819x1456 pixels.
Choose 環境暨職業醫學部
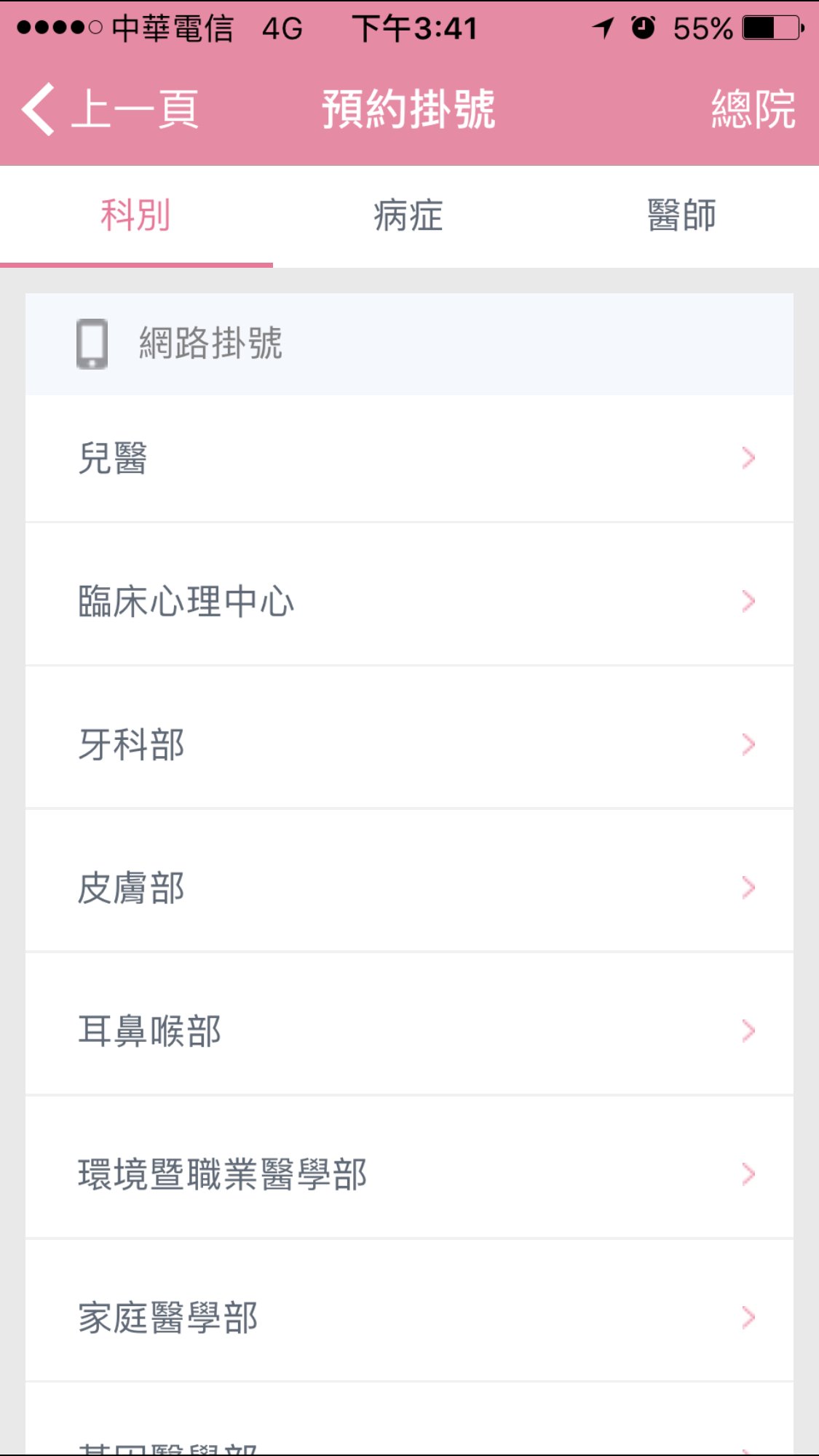409,1174
